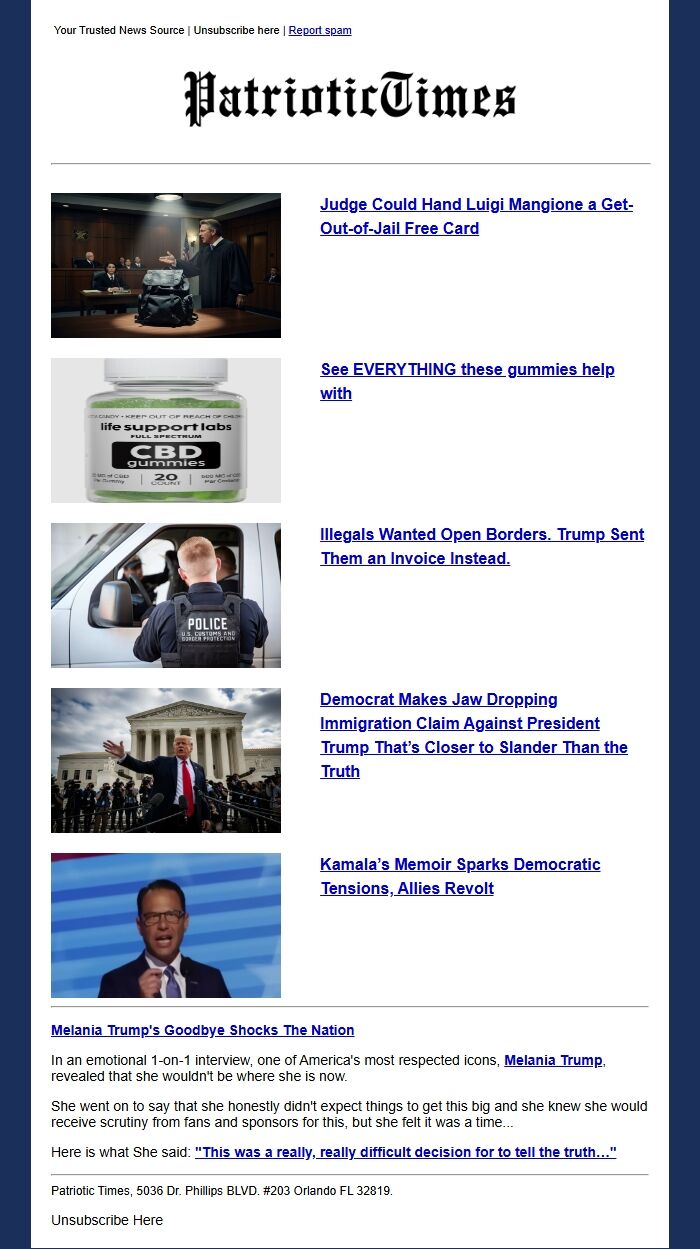Open the 'really difficult decision' quote link
Screen dimensions: 700x1249
[x=405, y=1152]
